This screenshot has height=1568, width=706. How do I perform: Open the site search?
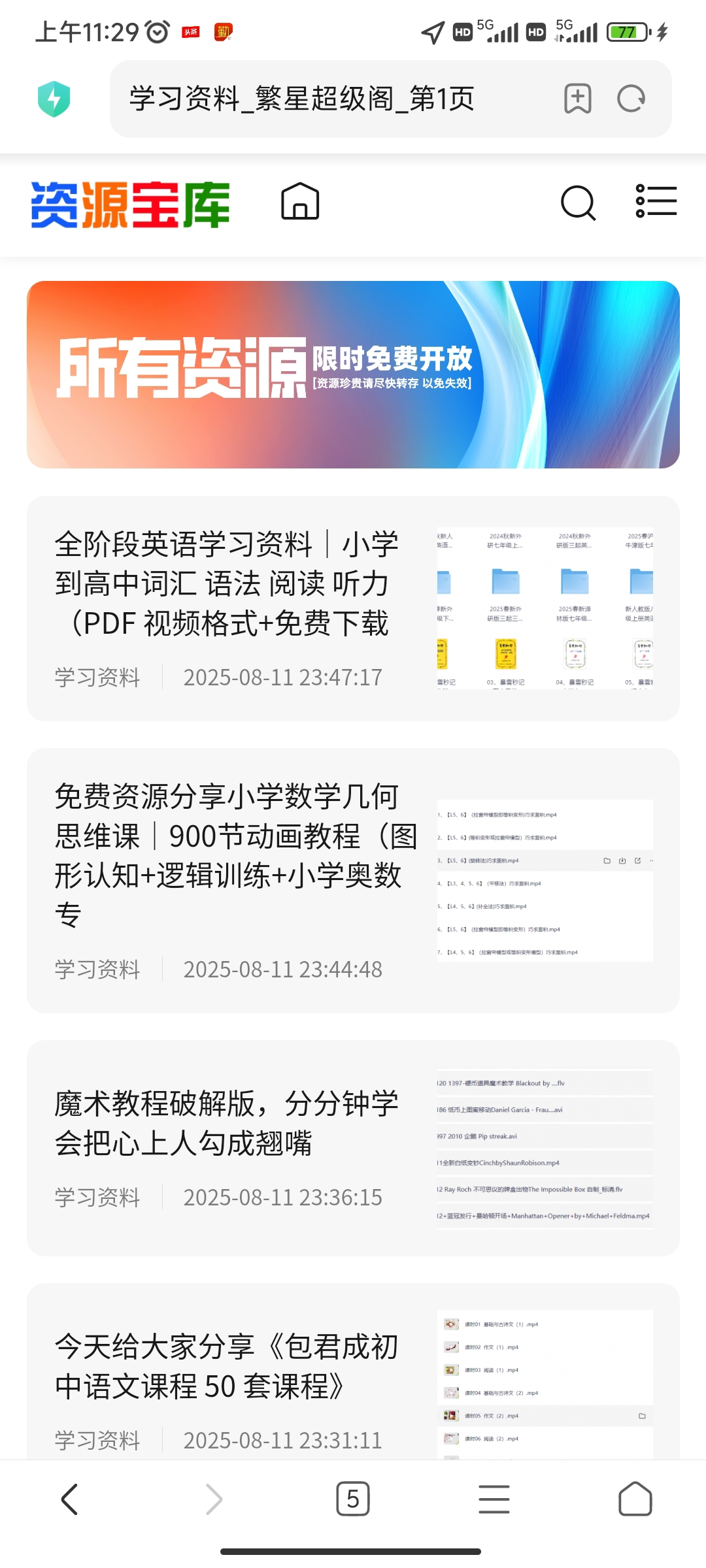click(578, 203)
